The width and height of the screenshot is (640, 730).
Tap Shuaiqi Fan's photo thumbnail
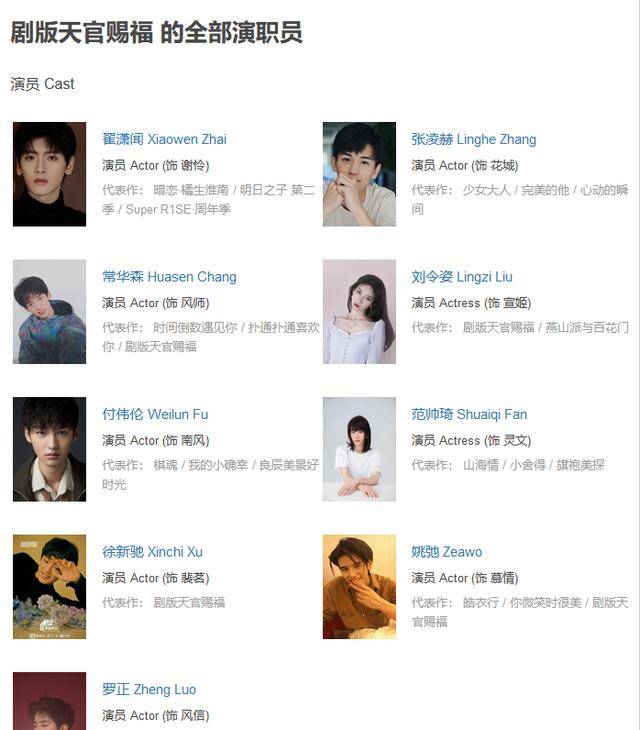[359, 449]
